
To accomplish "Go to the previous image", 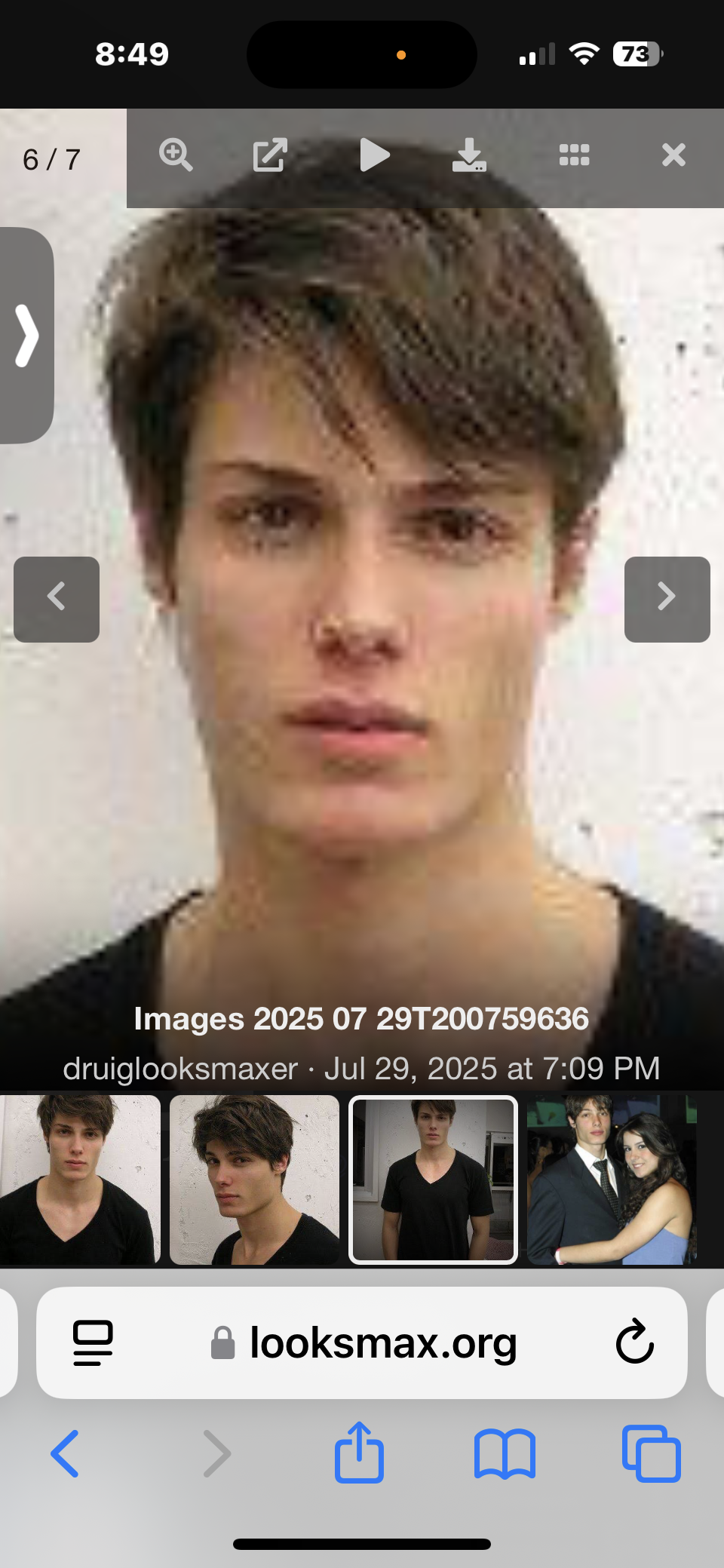I will click(57, 599).
